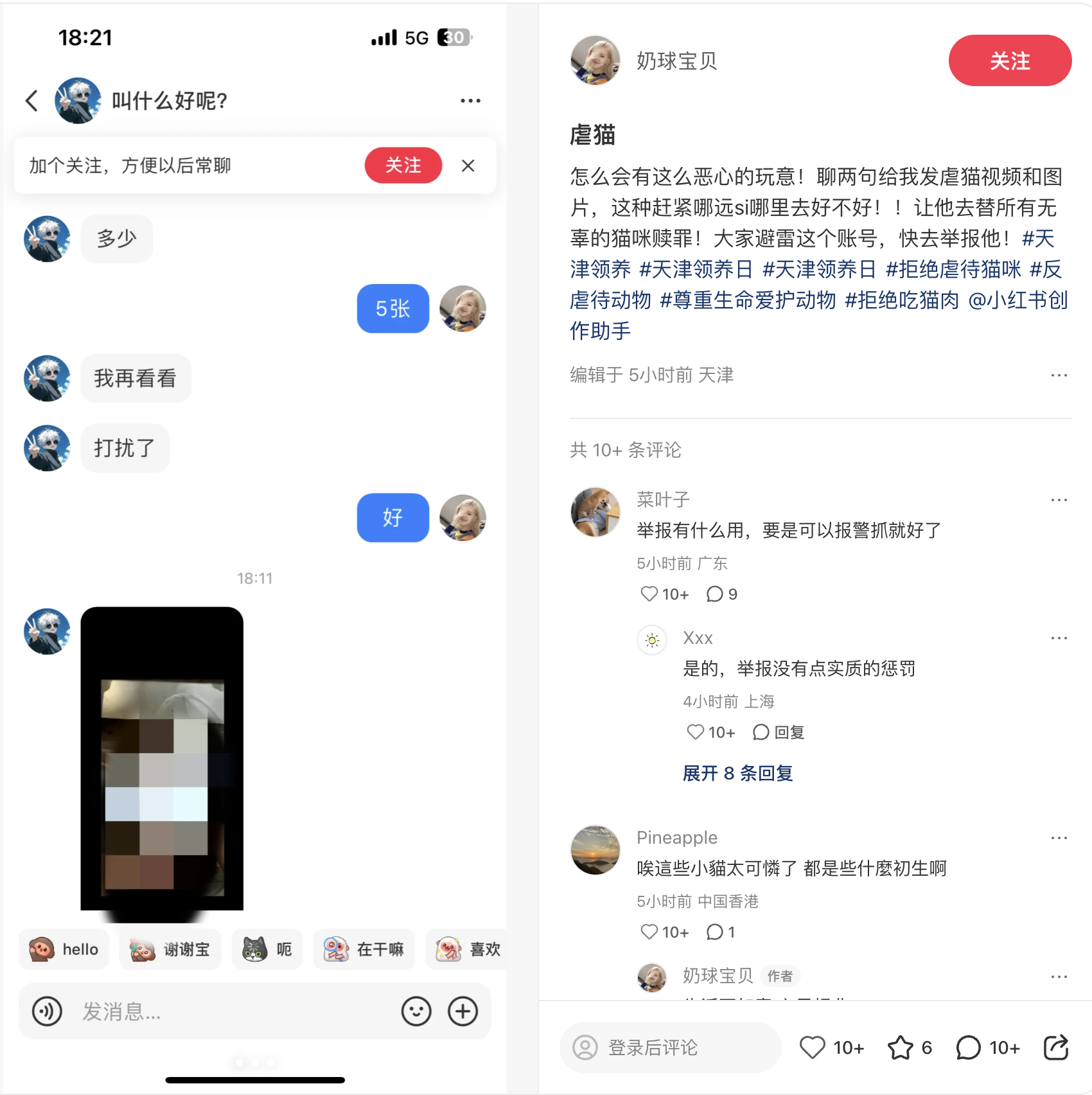Open the #拒绝虐待猫咪 hashtag

[x=953, y=269]
